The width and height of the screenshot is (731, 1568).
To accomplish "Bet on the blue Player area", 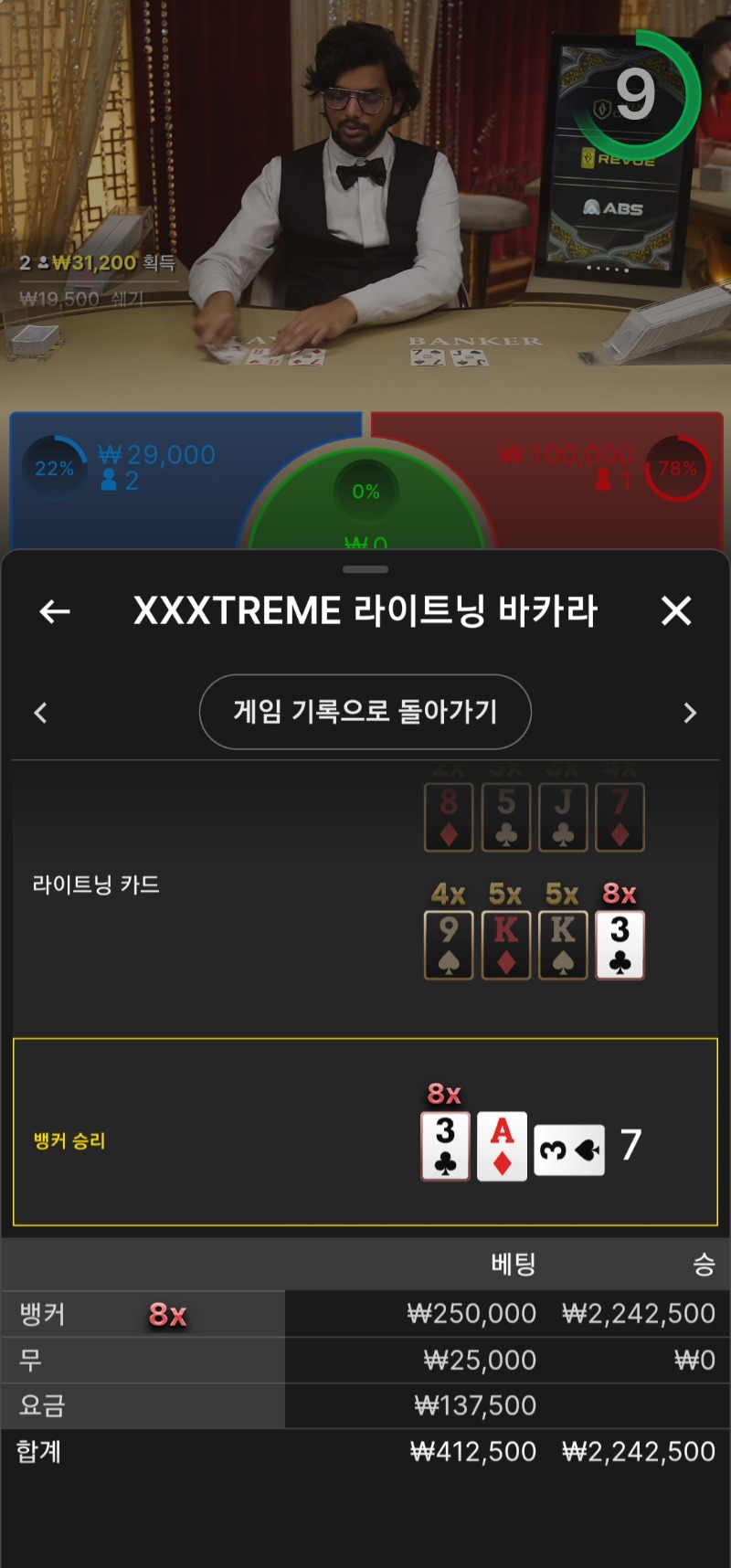I will [x=128, y=480].
